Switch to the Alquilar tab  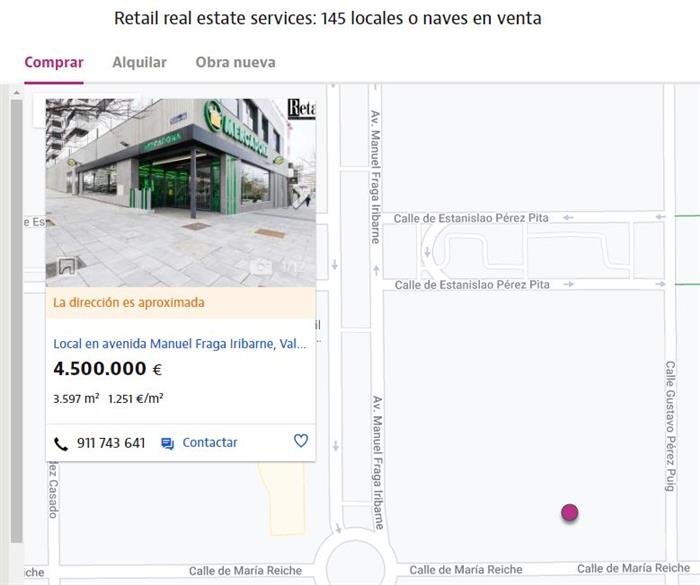point(139,62)
